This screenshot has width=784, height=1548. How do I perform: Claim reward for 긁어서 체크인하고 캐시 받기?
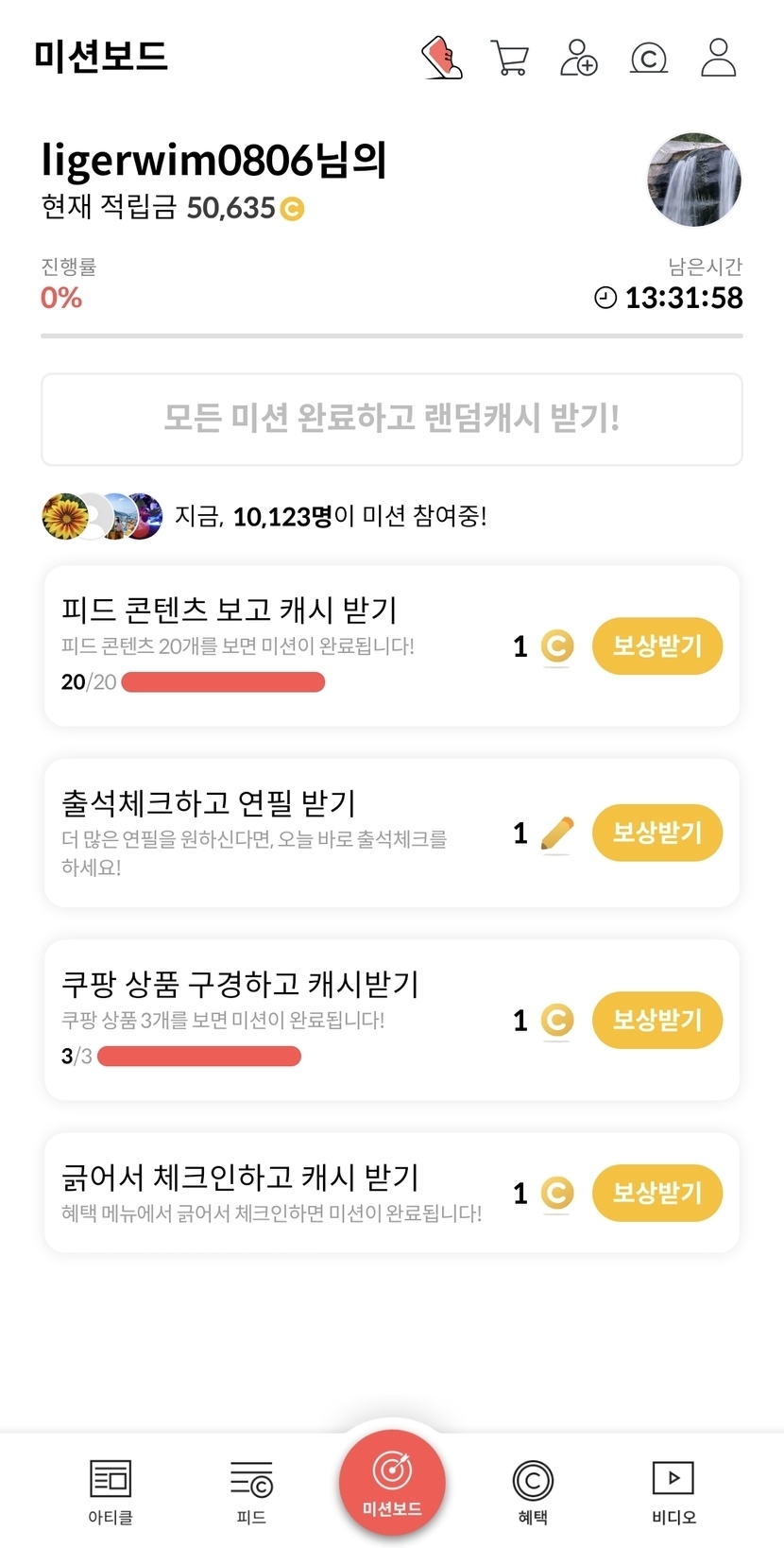656,1193
